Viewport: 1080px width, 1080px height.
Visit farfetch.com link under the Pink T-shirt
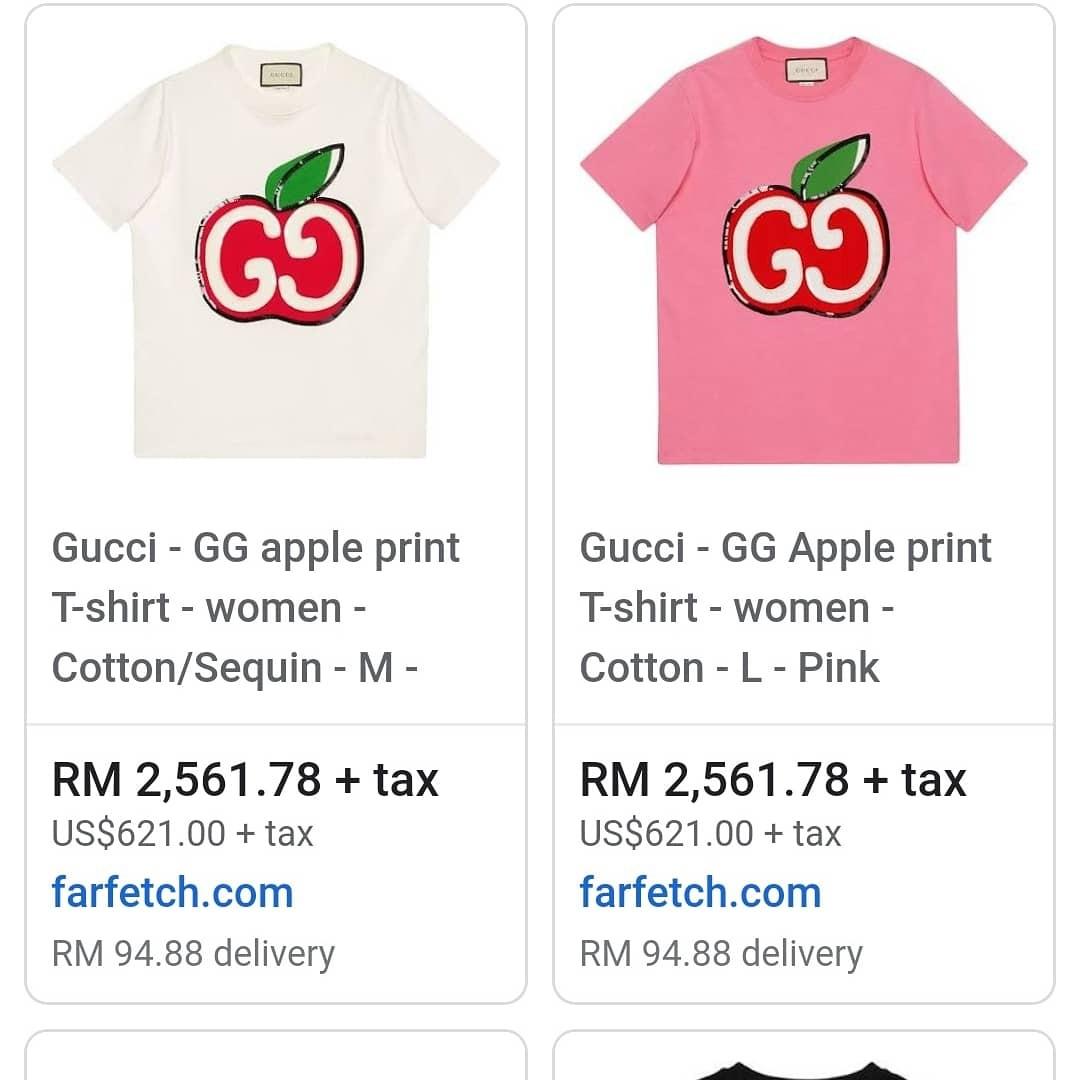point(700,893)
